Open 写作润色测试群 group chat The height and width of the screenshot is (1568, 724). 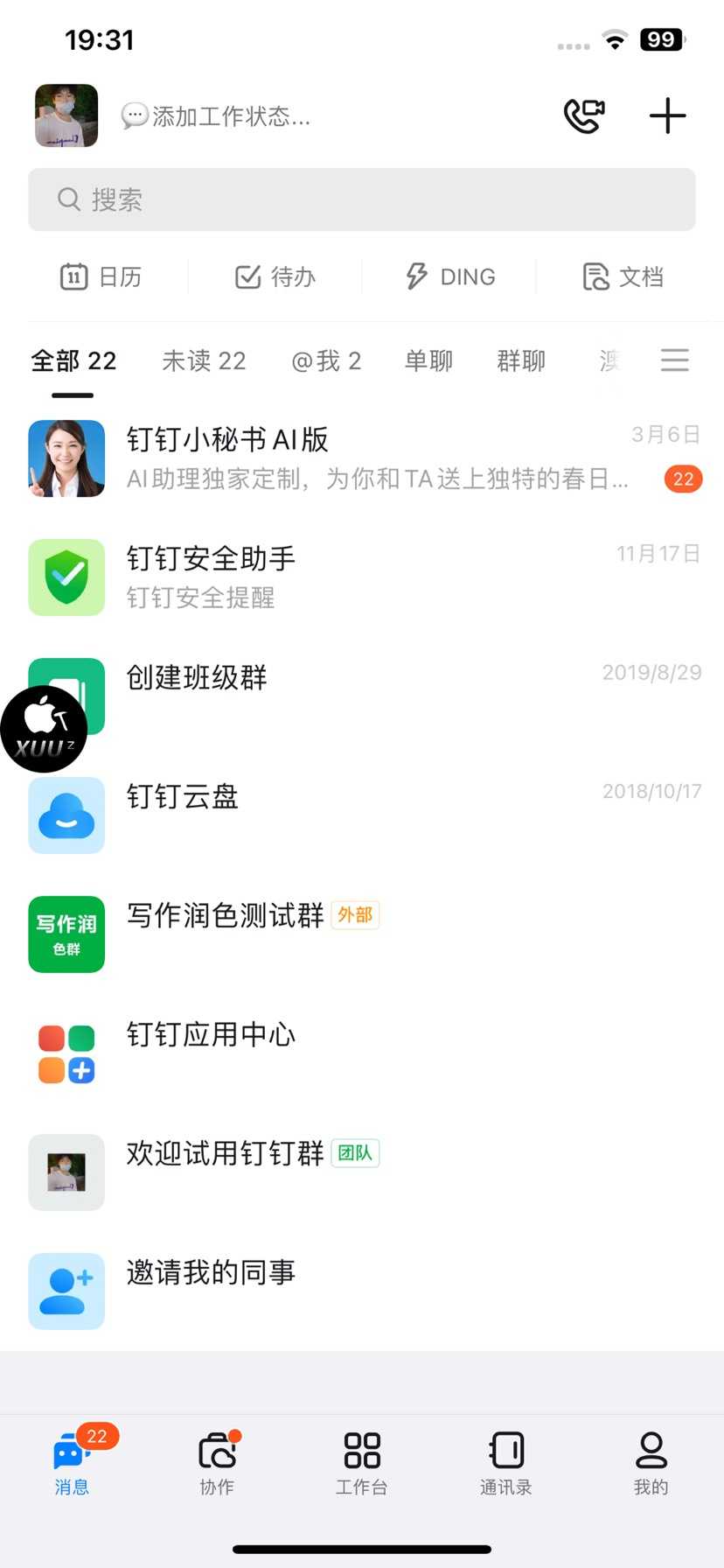tap(362, 934)
